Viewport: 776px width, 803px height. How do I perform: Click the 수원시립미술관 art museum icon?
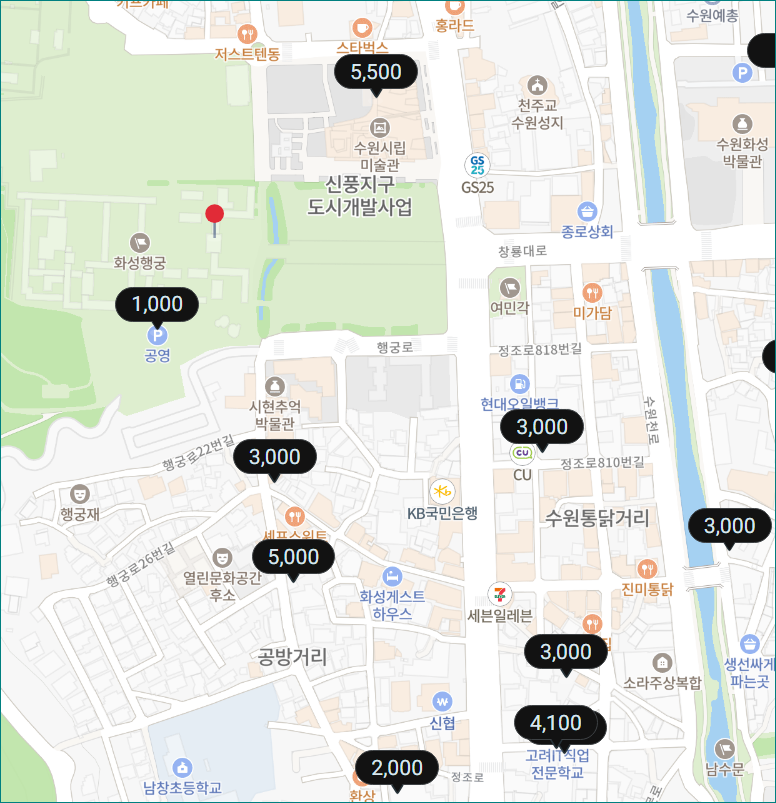click(x=378, y=128)
